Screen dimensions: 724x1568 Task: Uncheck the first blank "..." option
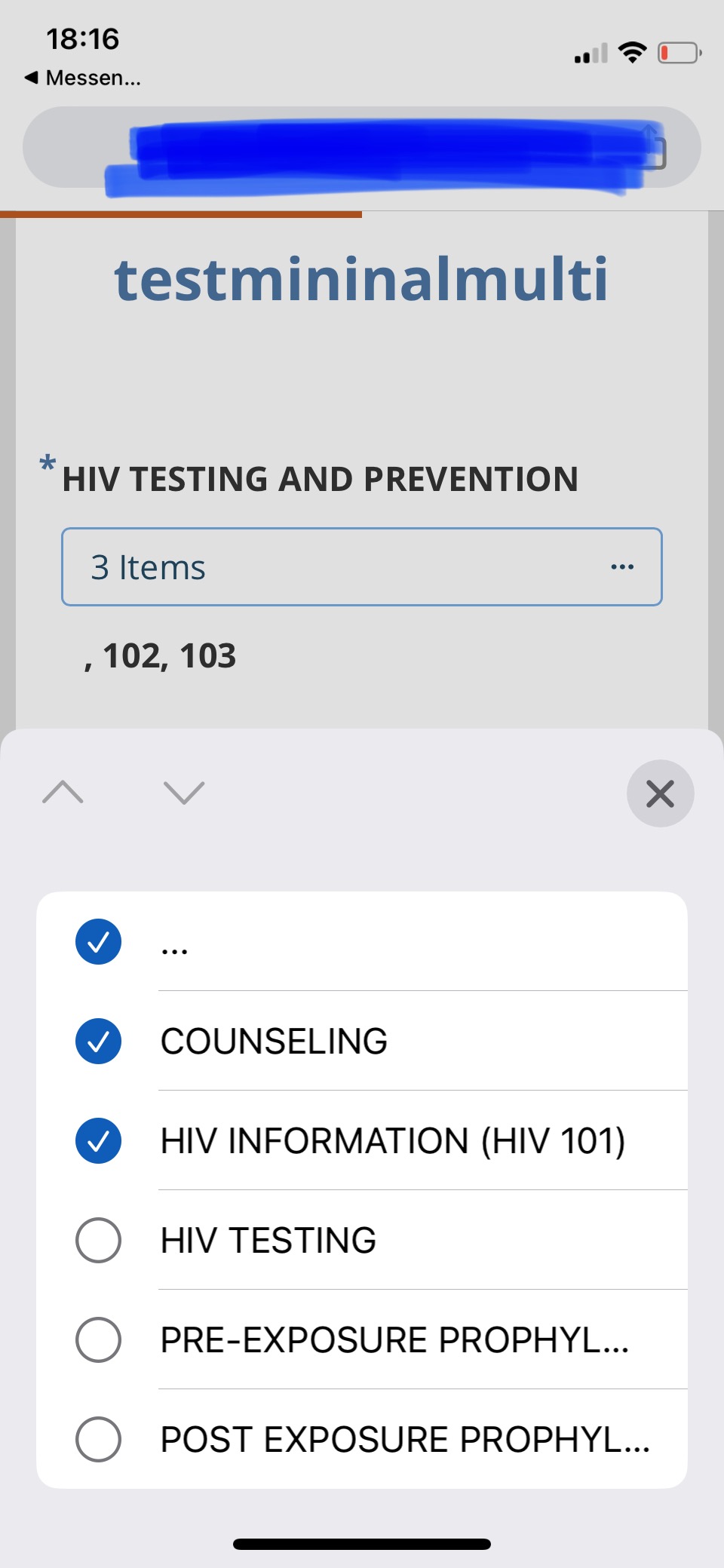click(362, 941)
